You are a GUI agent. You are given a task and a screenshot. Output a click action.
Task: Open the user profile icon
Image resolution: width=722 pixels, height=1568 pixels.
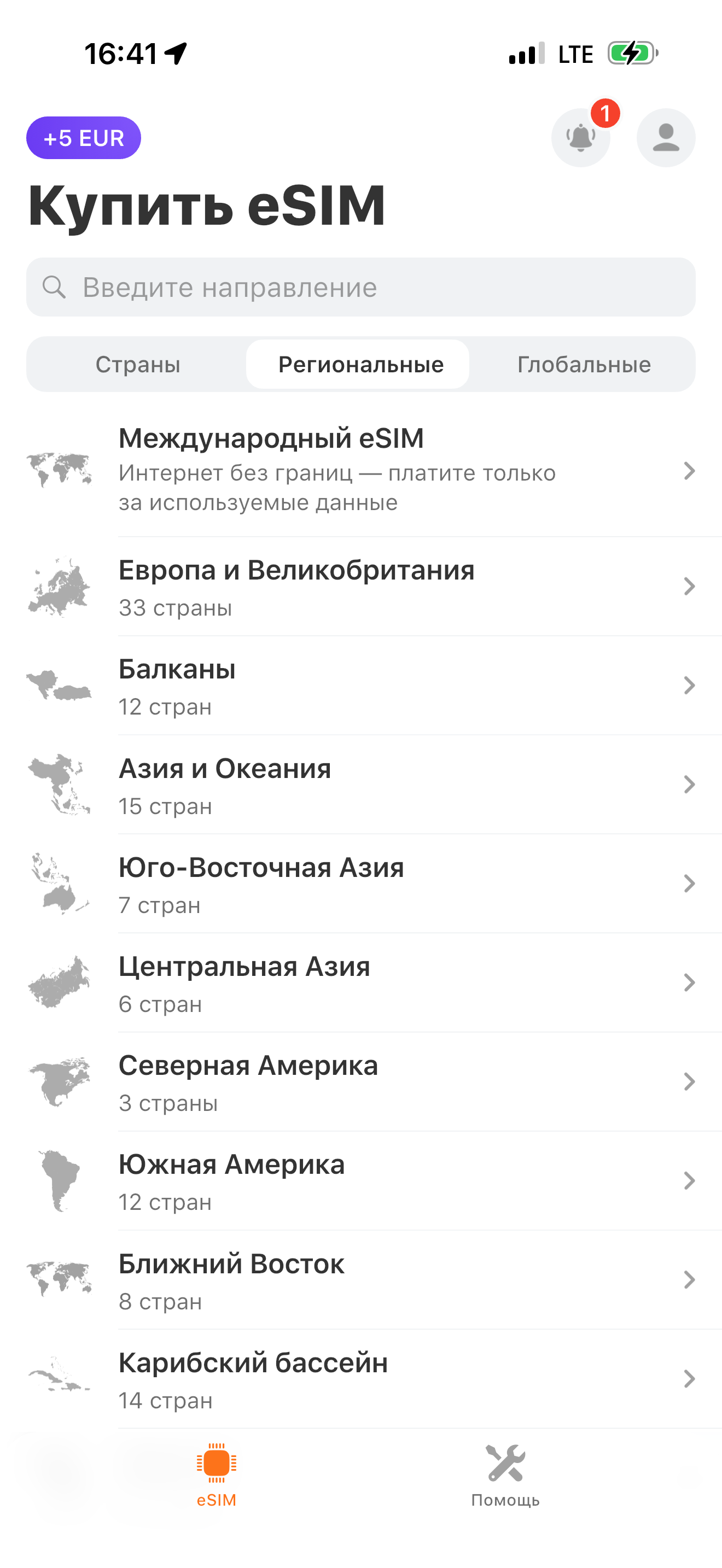(665, 138)
